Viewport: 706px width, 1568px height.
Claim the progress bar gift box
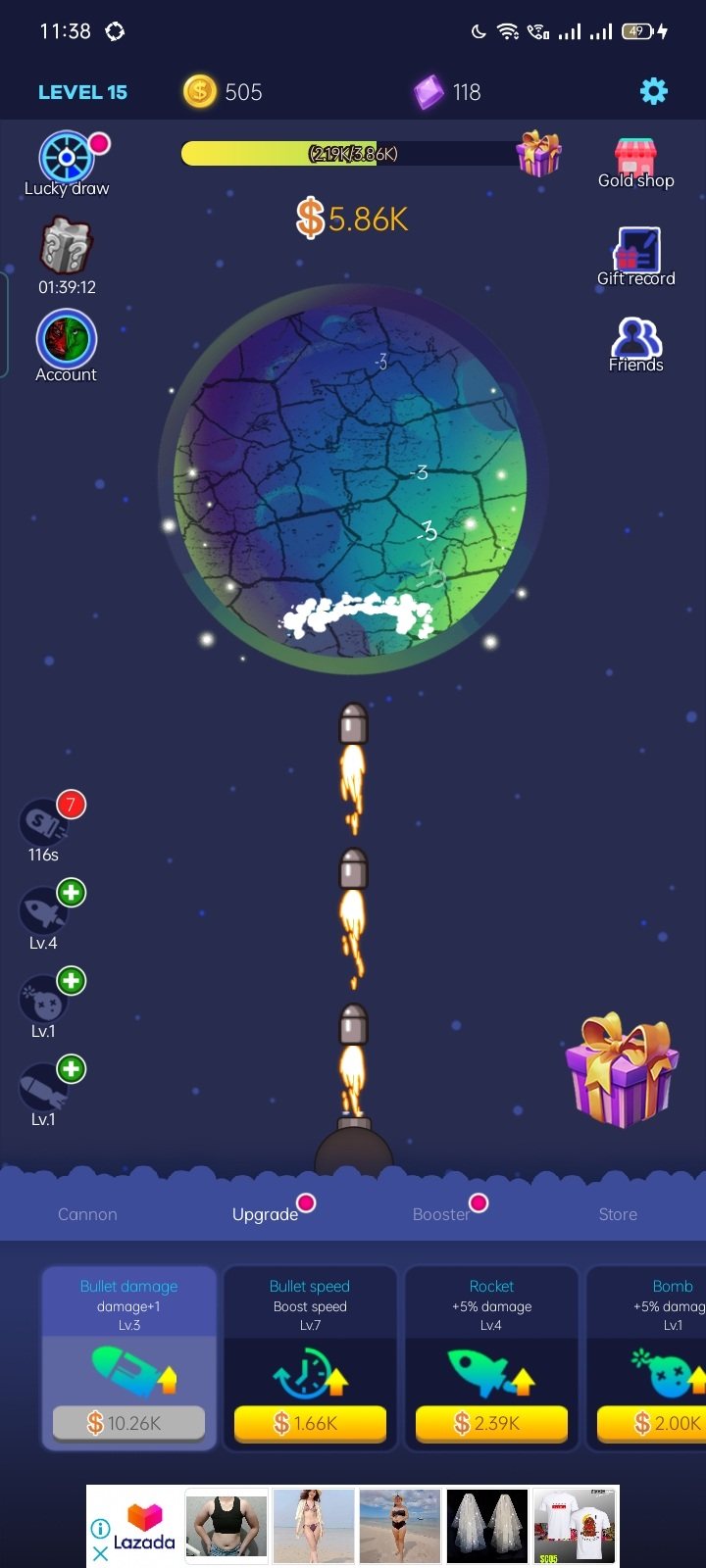(x=538, y=154)
